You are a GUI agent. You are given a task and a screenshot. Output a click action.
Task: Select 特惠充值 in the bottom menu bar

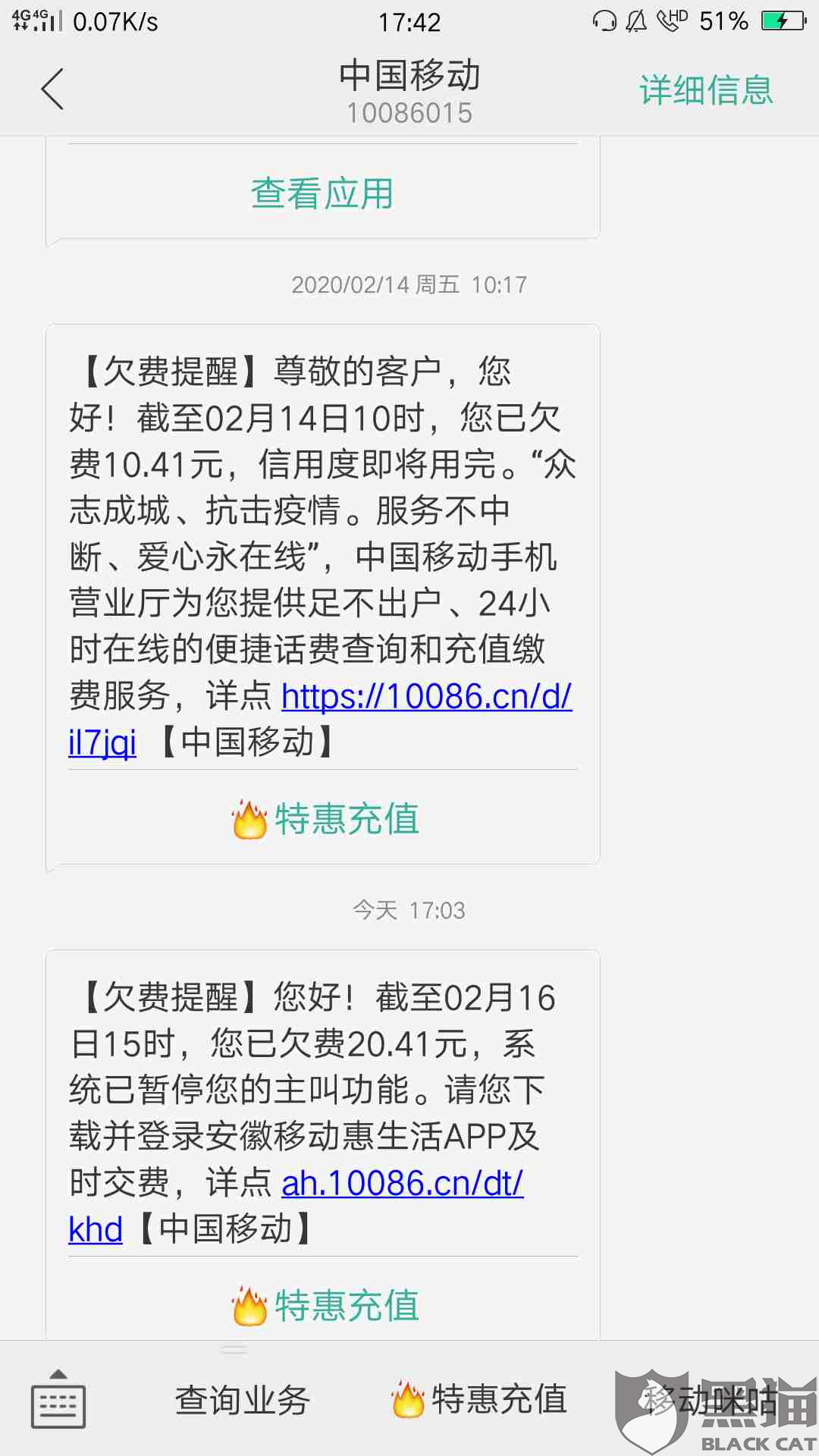pyautogui.click(x=480, y=1400)
